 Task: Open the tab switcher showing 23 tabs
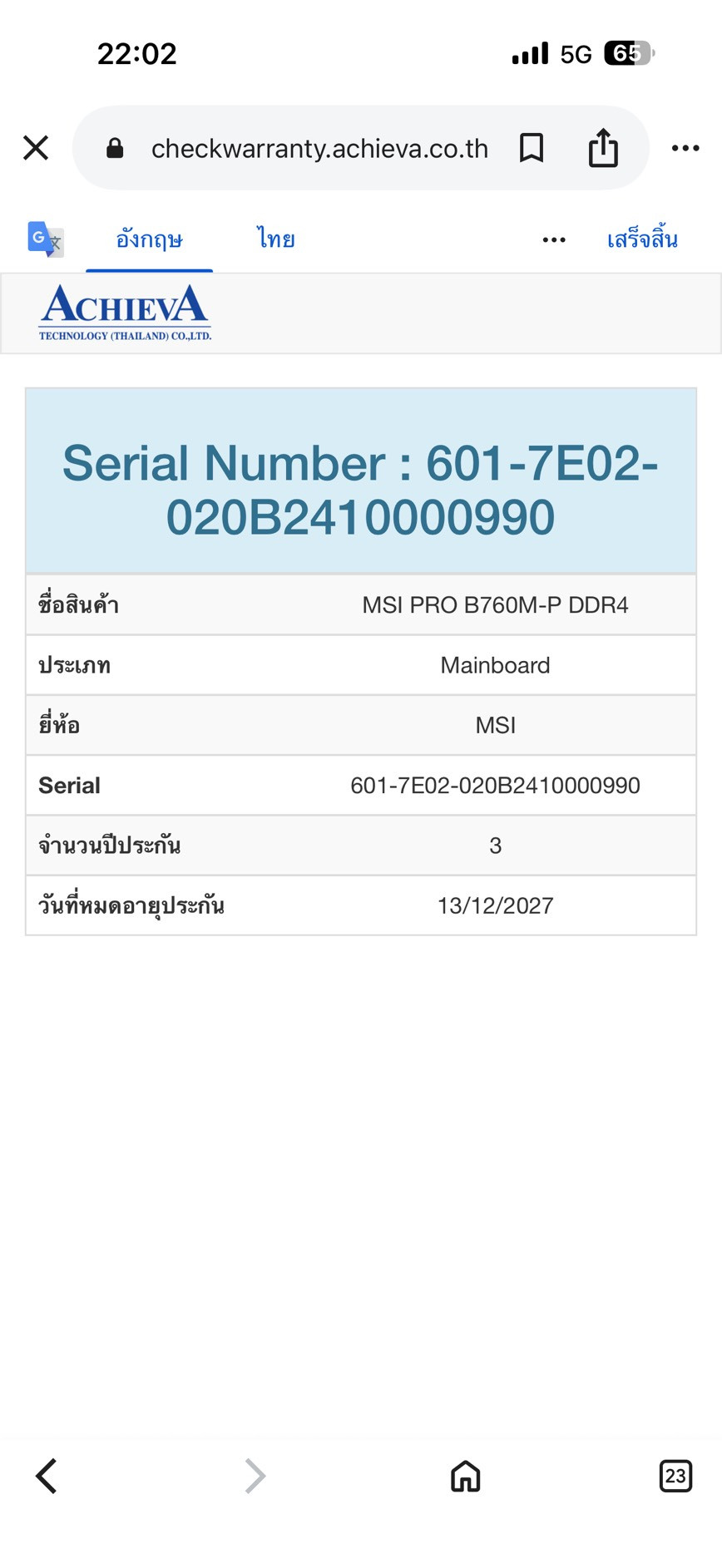pyautogui.click(x=675, y=1477)
